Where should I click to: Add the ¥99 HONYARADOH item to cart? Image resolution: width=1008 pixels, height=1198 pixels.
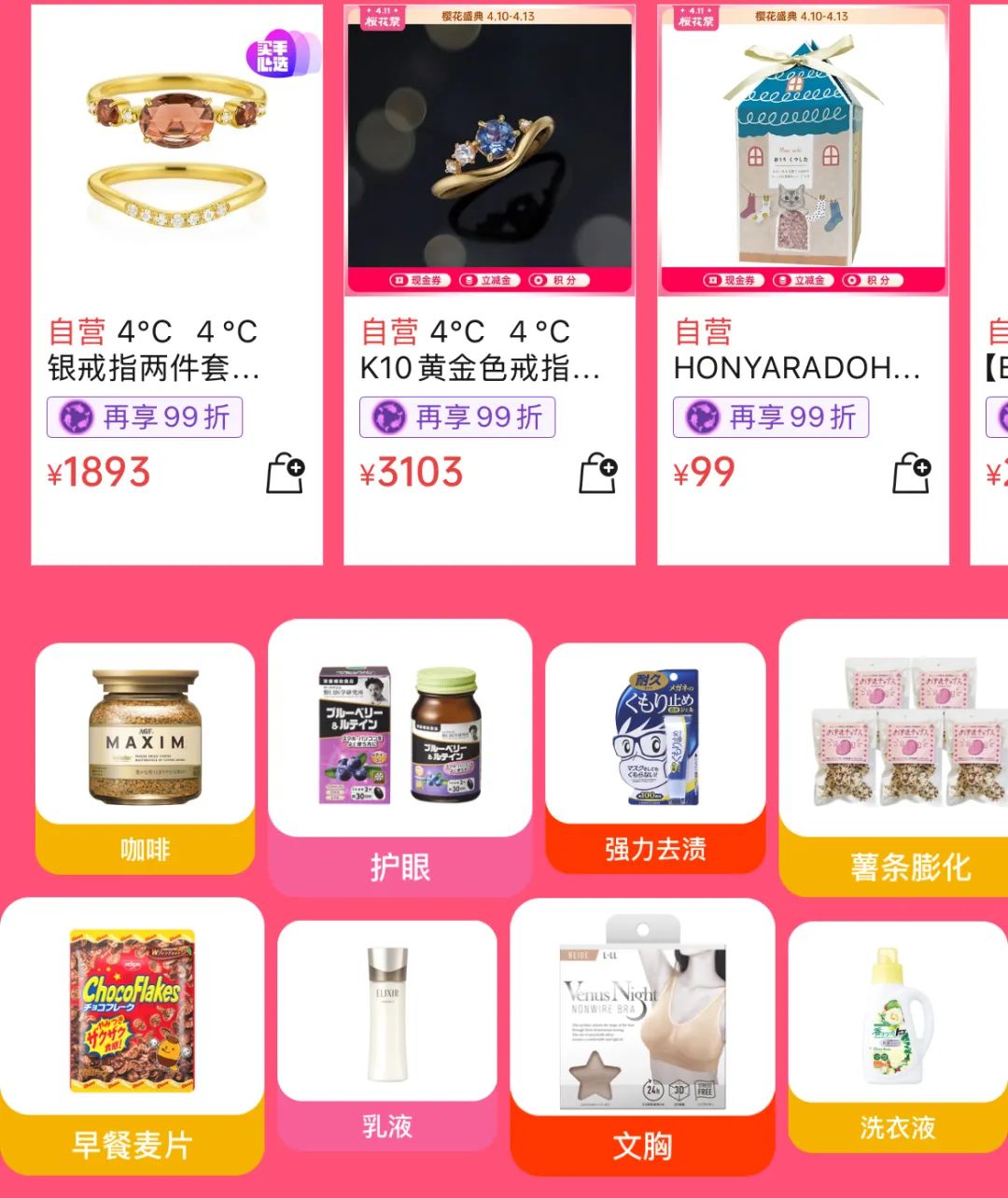tap(912, 473)
